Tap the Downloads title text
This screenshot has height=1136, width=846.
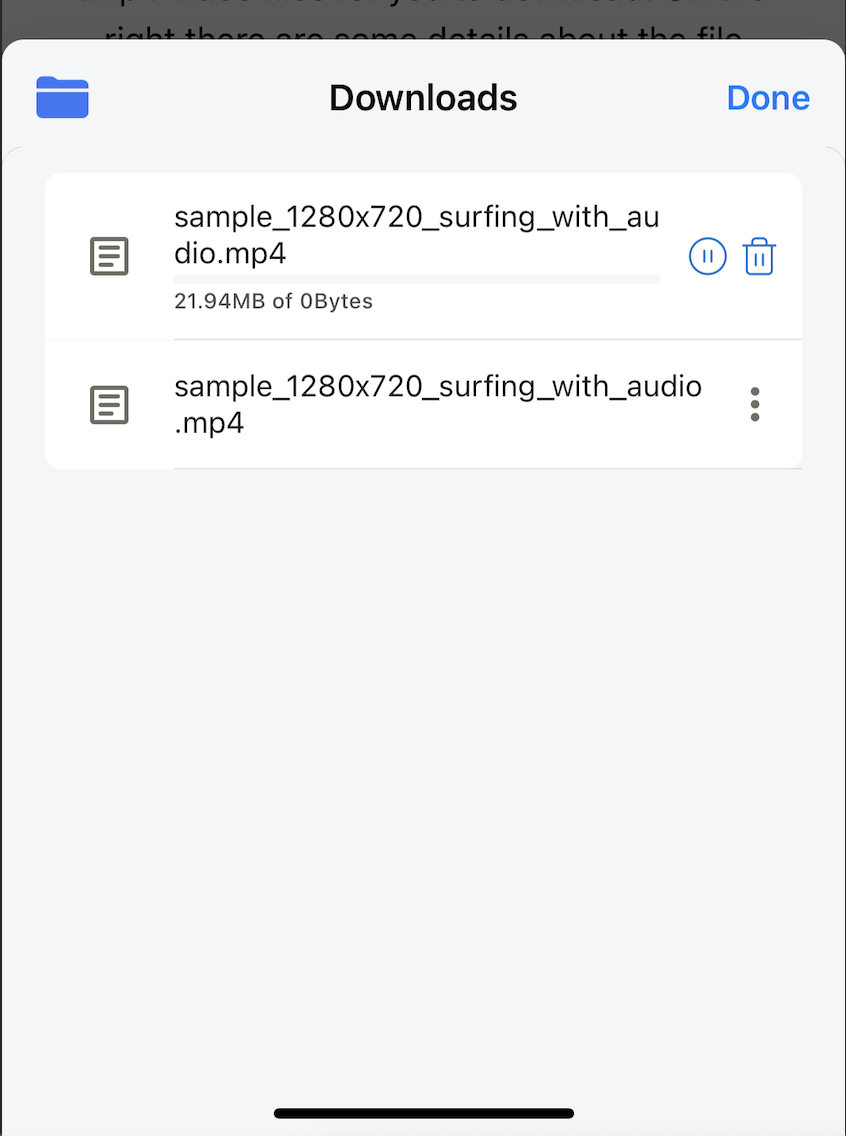coord(422,97)
